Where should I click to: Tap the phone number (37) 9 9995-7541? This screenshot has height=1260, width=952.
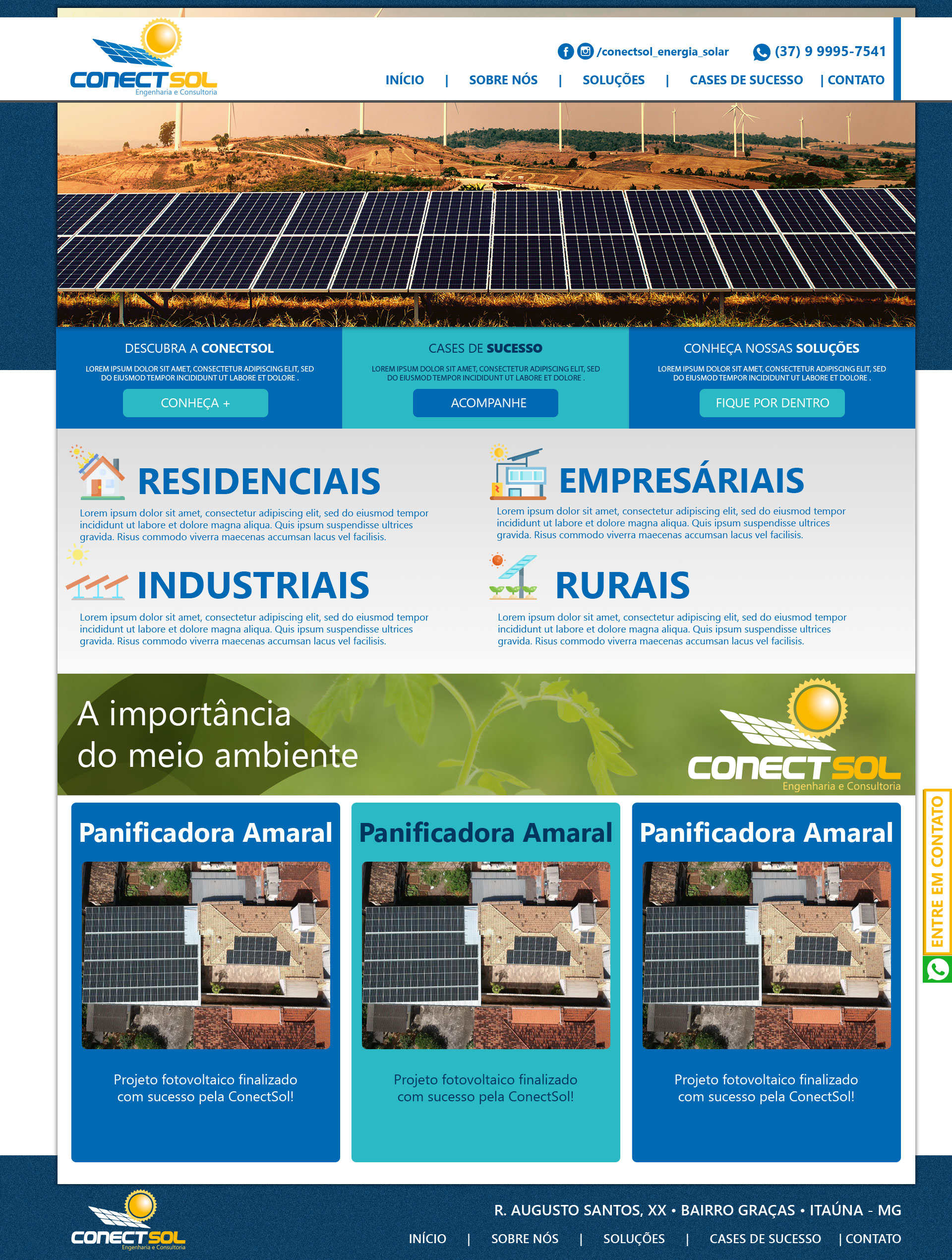pos(830,52)
